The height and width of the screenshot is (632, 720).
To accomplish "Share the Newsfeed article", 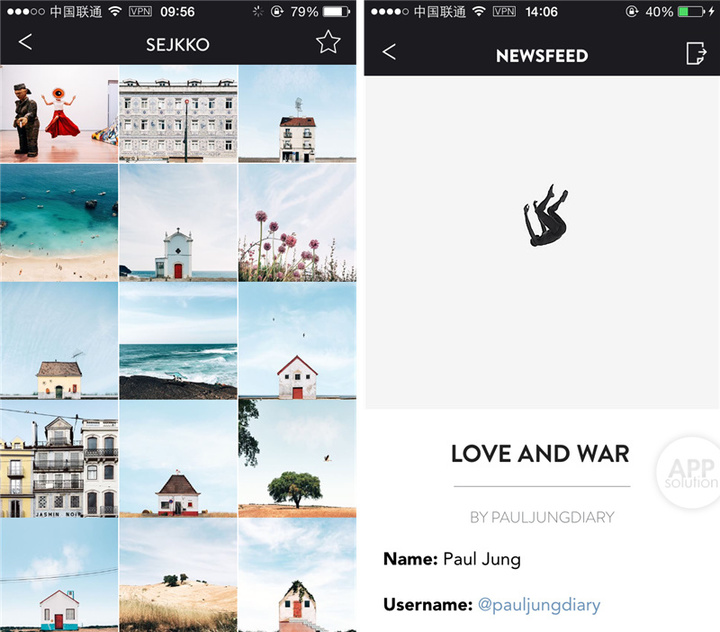I will point(696,54).
